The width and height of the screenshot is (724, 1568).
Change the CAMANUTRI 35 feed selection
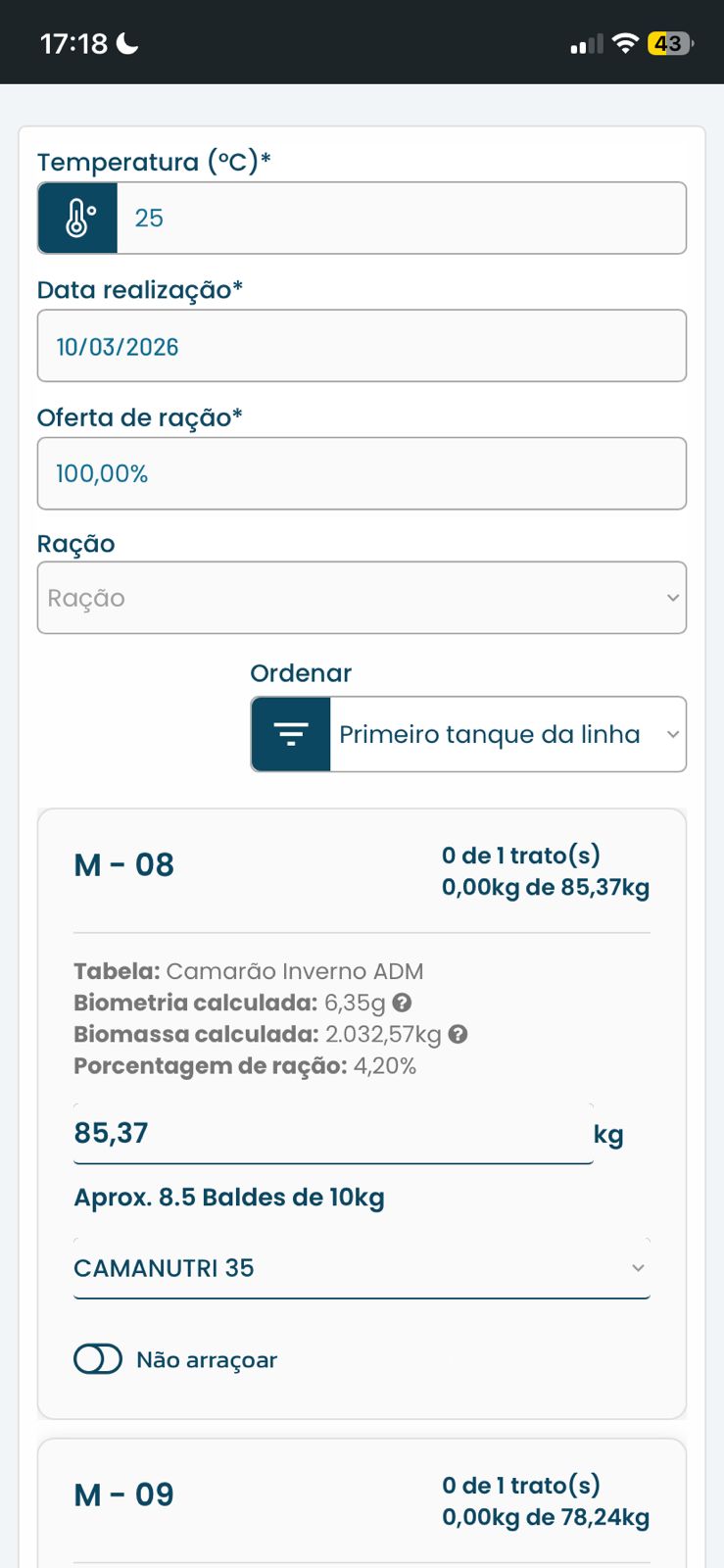coord(361,1268)
